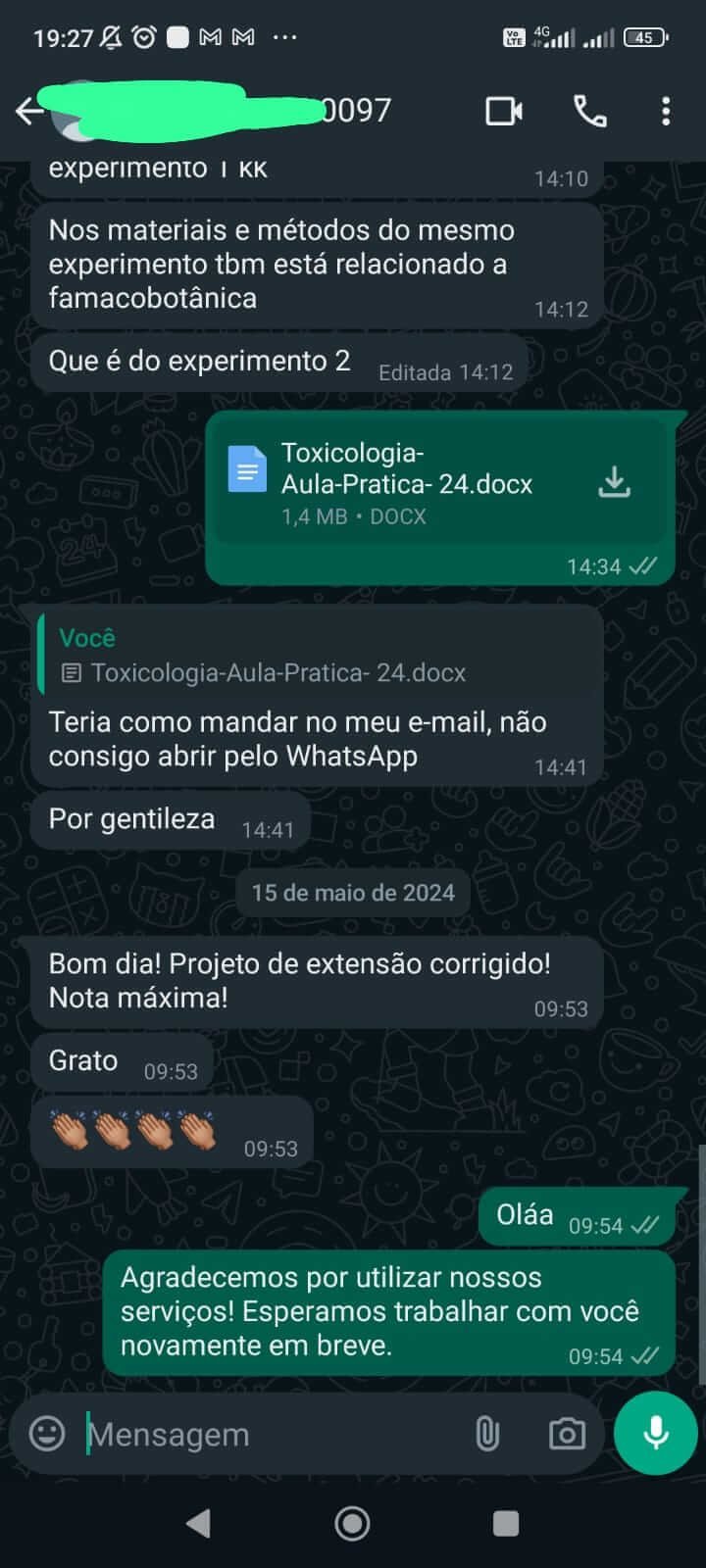This screenshot has width=706, height=1568.
Task: Start a video call
Action: 504,111
